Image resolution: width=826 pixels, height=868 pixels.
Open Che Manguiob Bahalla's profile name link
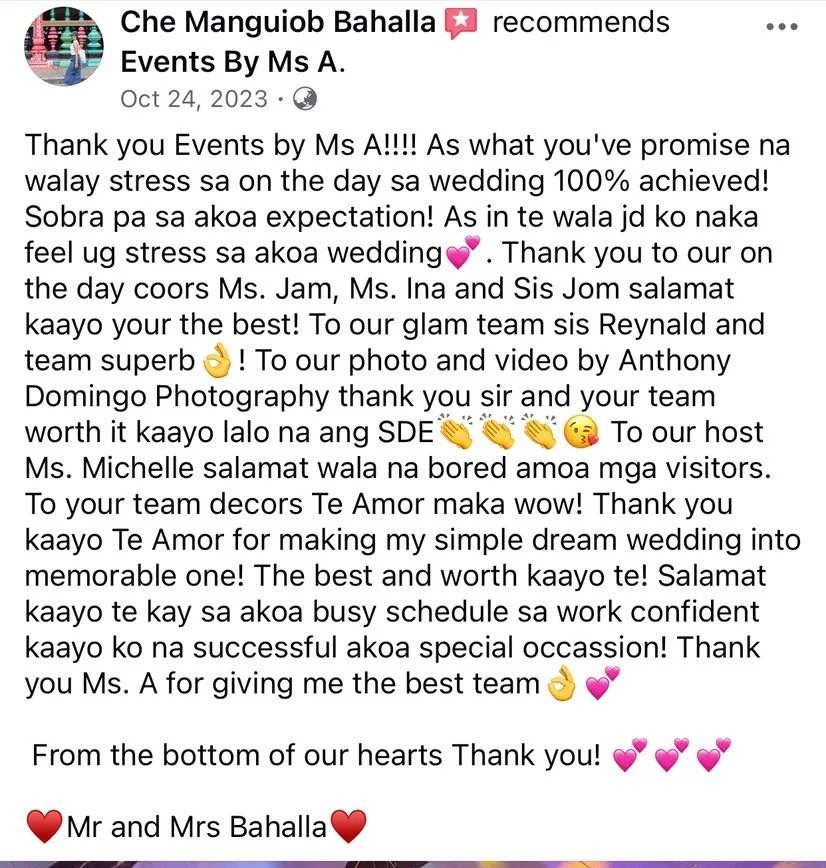277,23
